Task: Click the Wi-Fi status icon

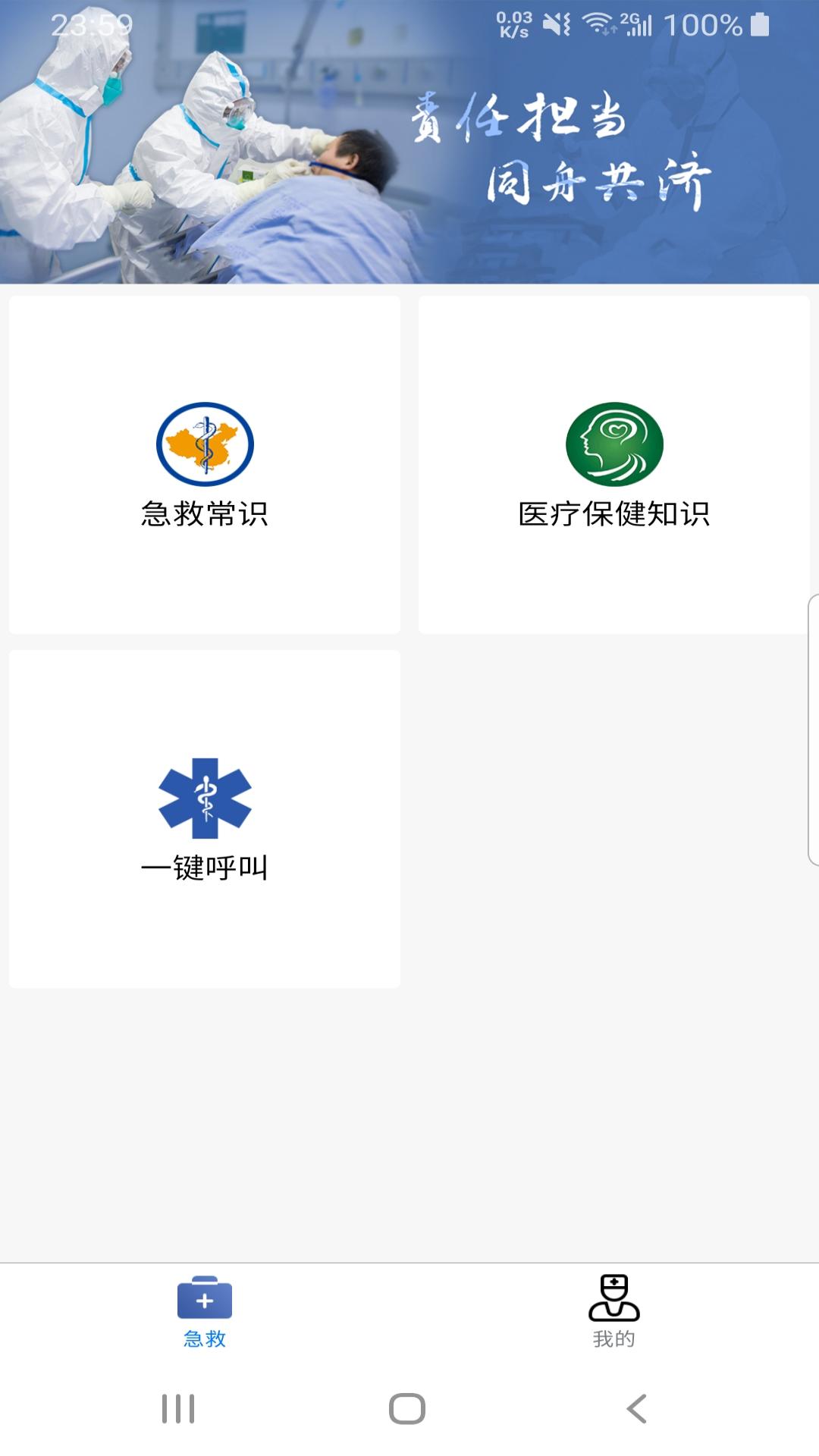Action: [599, 21]
